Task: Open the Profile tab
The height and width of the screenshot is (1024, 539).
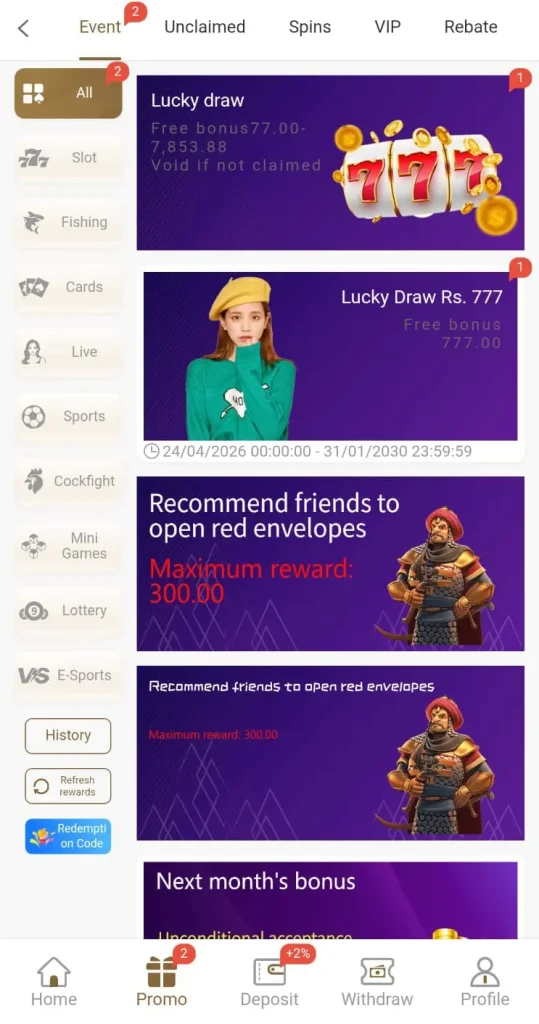Action: [x=485, y=982]
